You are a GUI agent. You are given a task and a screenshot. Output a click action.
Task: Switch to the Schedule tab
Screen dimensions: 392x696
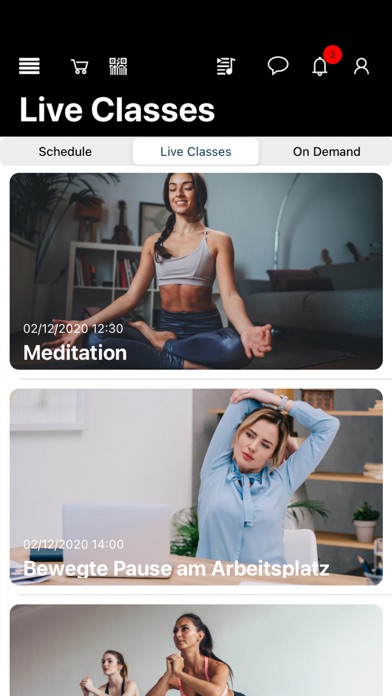coord(65,151)
